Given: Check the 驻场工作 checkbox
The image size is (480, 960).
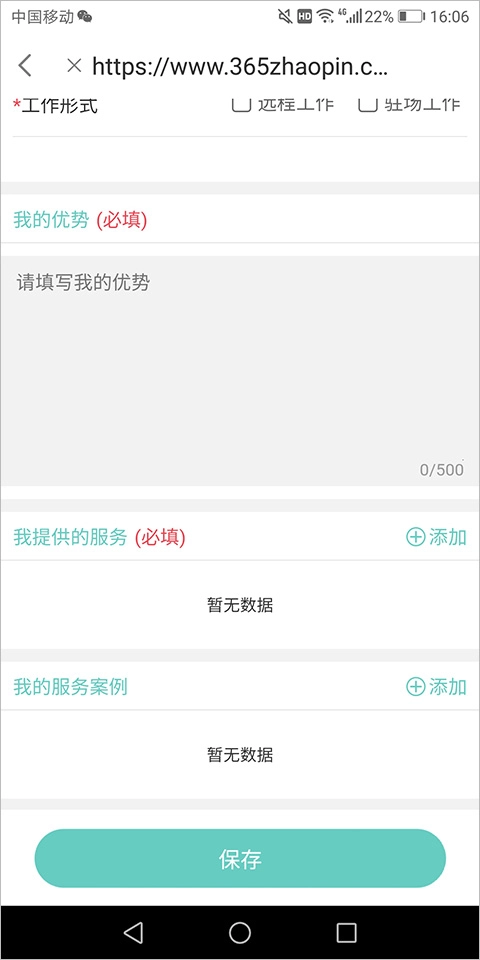Looking at the screenshot, I should [368, 107].
